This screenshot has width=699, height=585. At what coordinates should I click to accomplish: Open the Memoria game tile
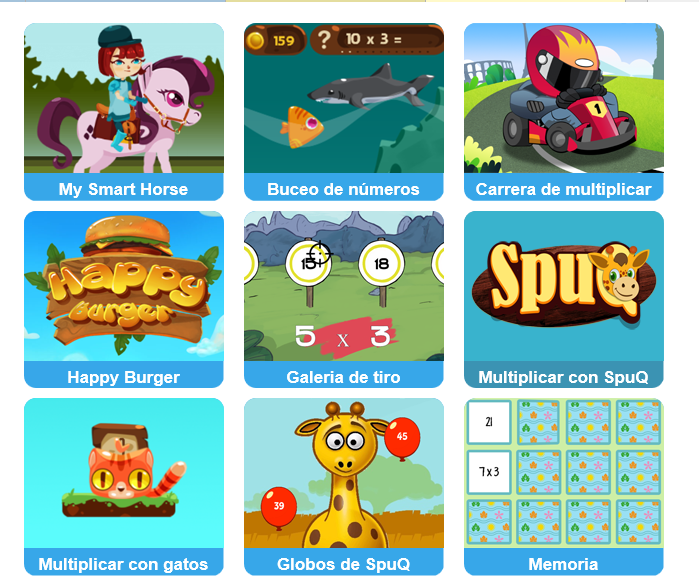[563, 485]
